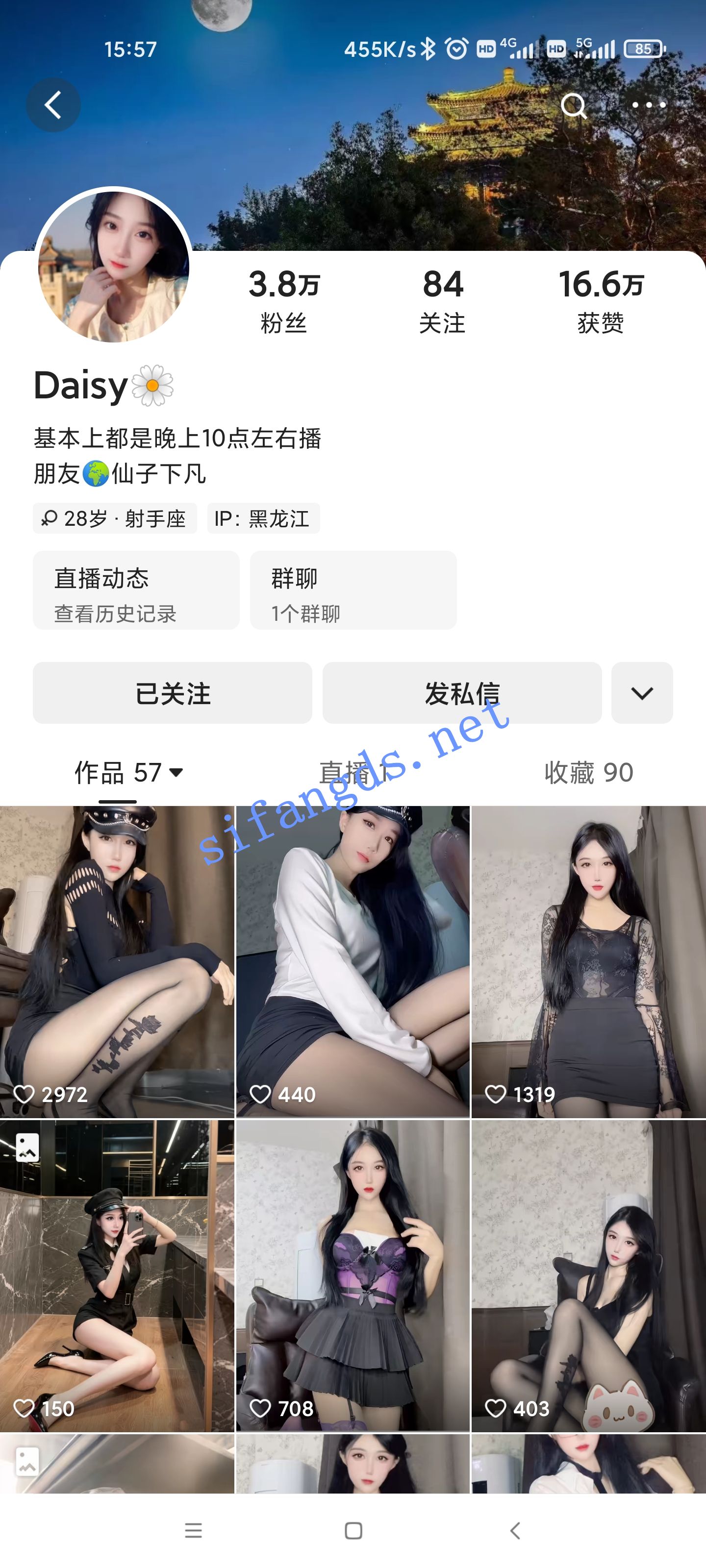Send a private message via 发私信
The image size is (706, 1568).
pyautogui.click(x=462, y=693)
